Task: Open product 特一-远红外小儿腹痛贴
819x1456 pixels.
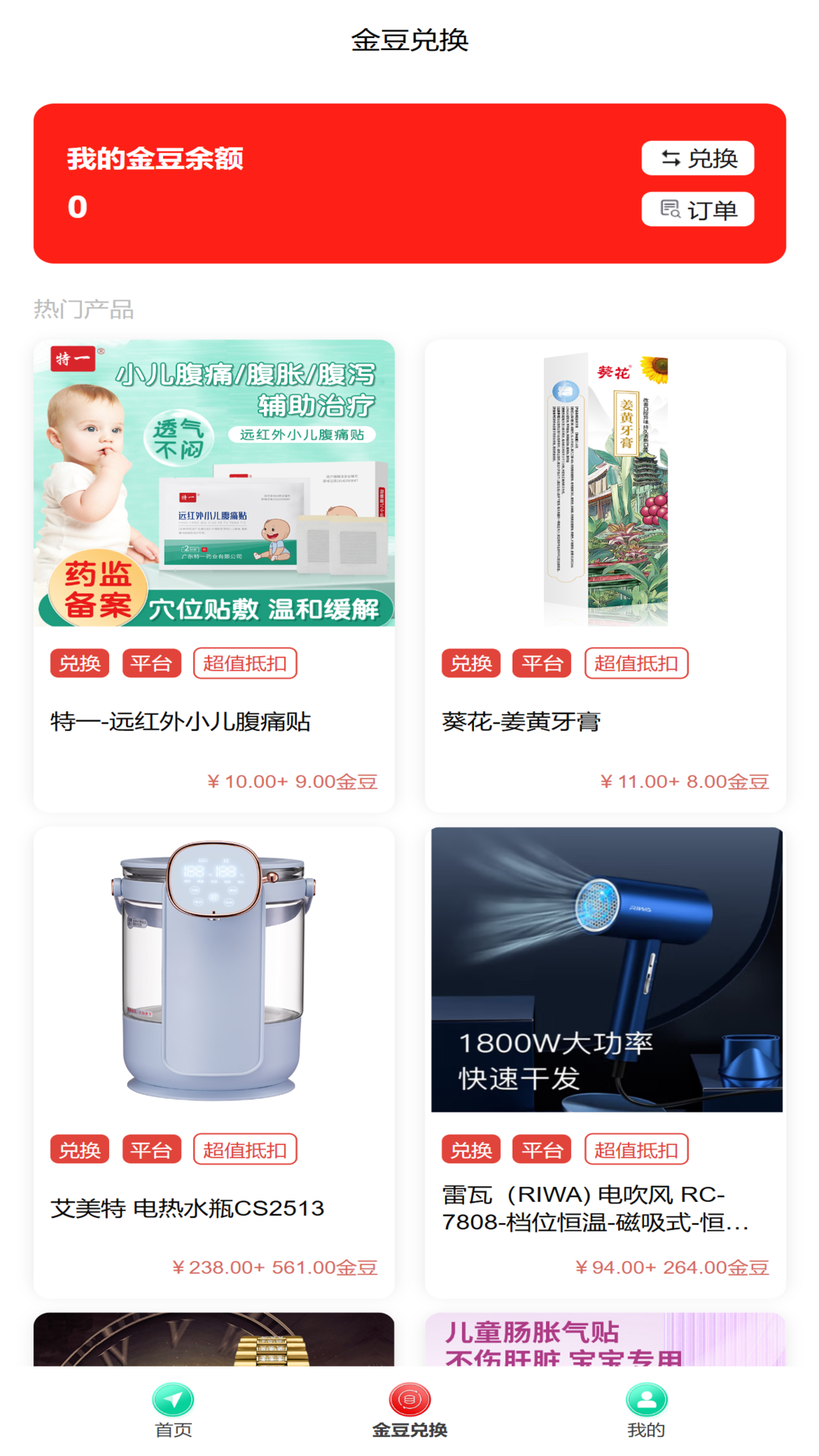Action: tap(214, 576)
